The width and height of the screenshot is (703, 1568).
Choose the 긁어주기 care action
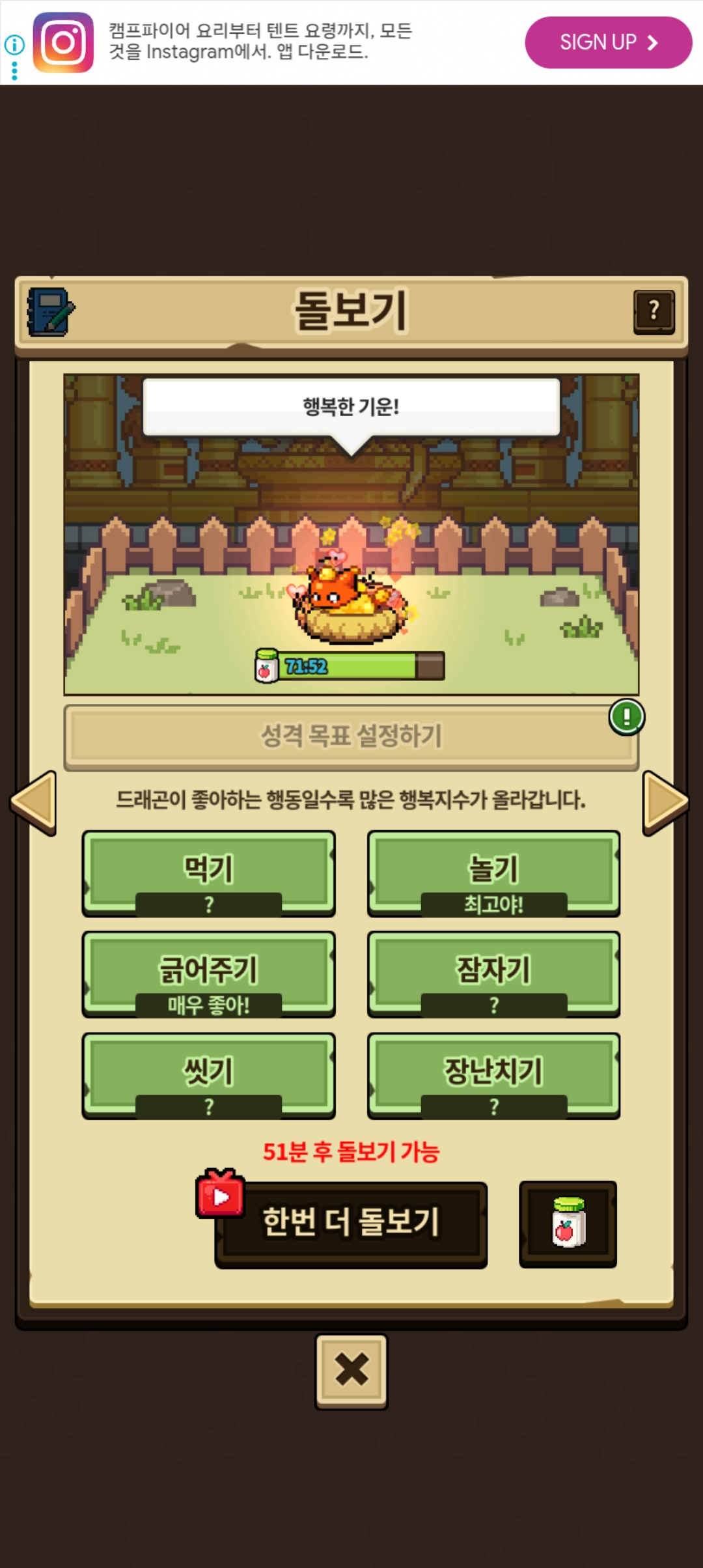(208, 974)
